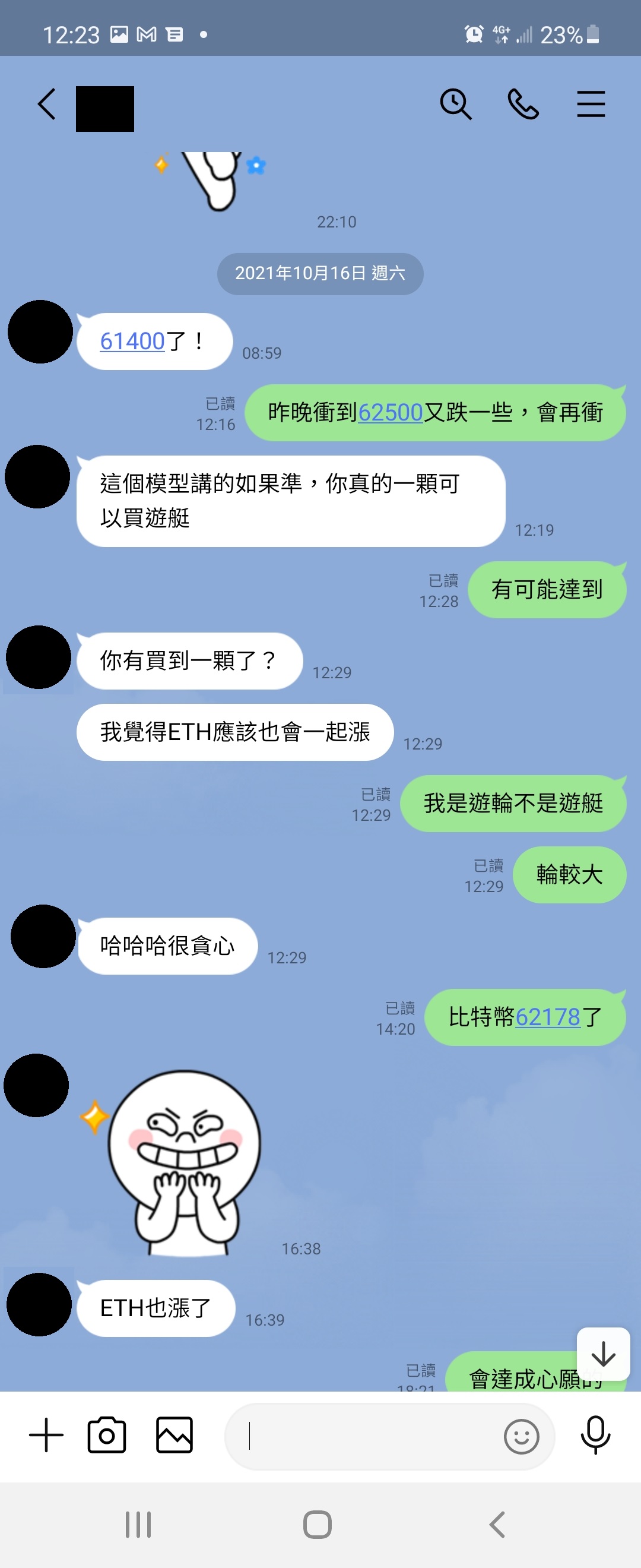641x1568 pixels.
Task: Search within this conversation
Action: [x=455, y=104]
